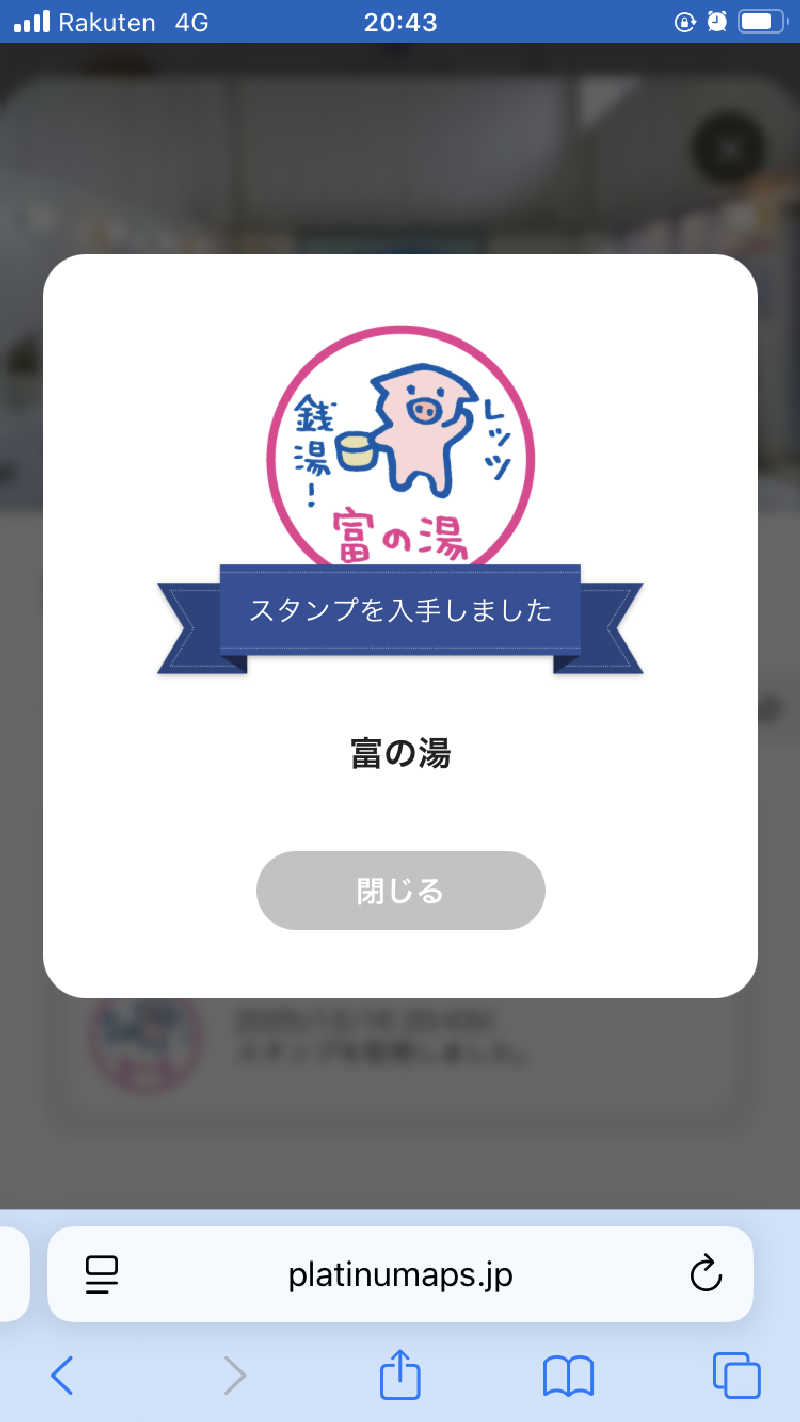The height and width of the screenshot is (1422, 800).
Task: Select the スタンプを入手しました ribbon banner
Action: (400, 612)
